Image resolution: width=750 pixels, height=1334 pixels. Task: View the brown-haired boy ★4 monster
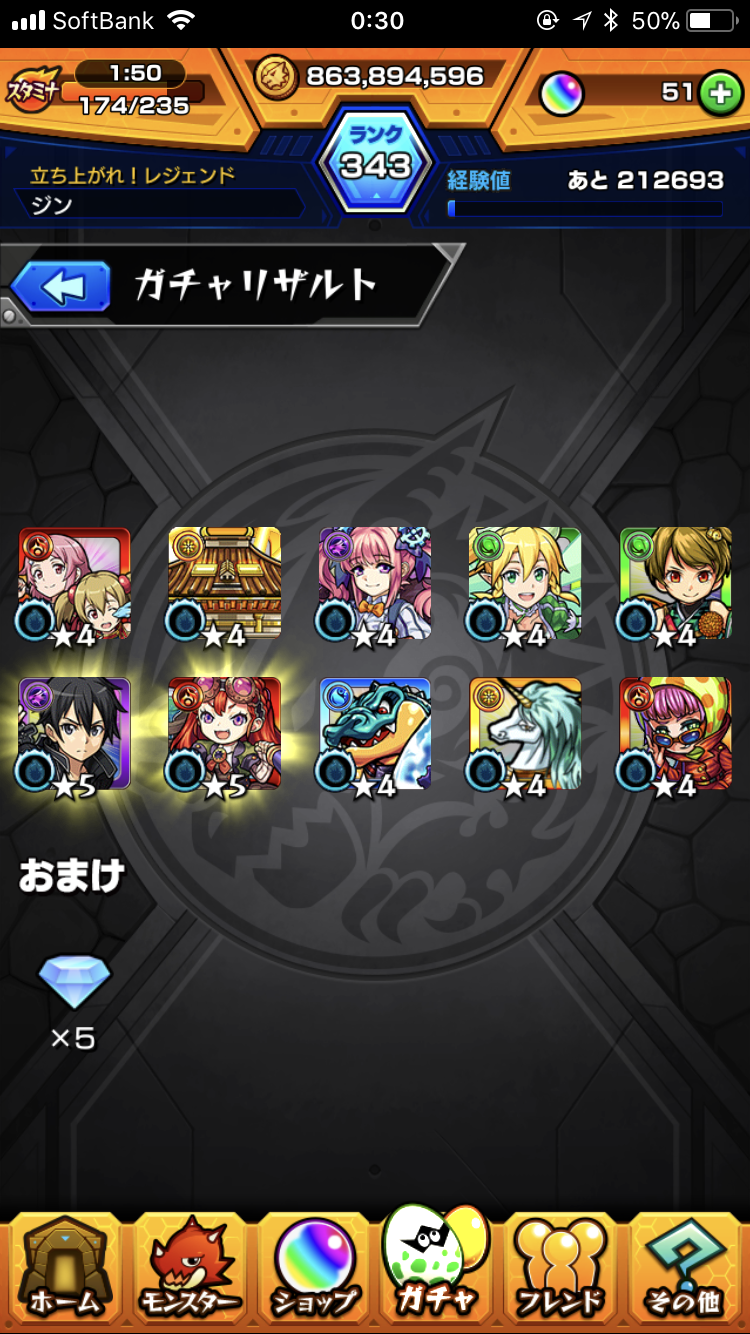(x=675, y=583)
